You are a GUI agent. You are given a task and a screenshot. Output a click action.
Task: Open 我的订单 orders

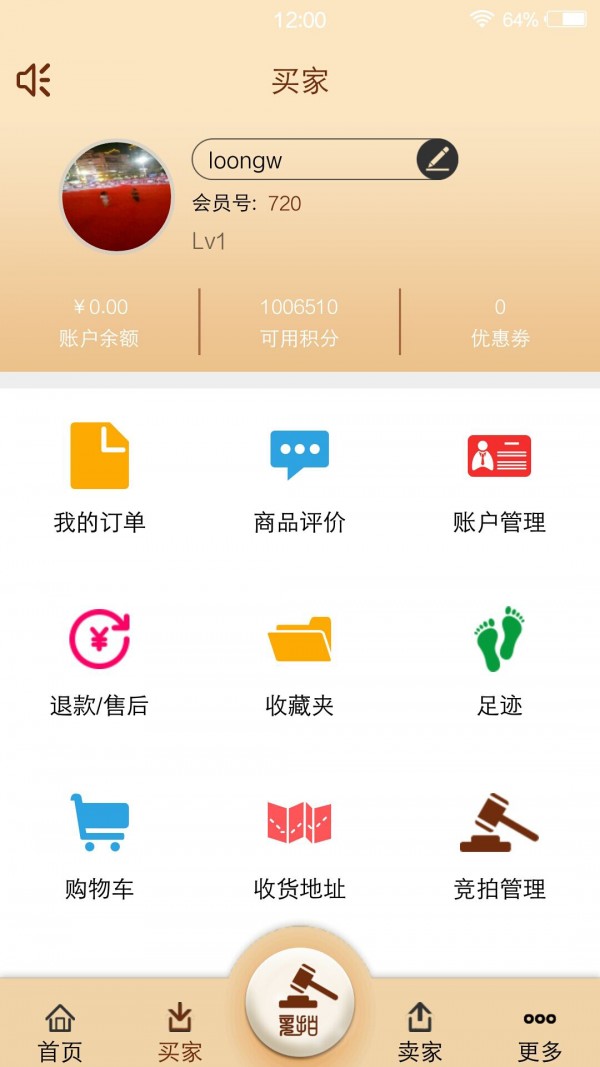(99, 476)
